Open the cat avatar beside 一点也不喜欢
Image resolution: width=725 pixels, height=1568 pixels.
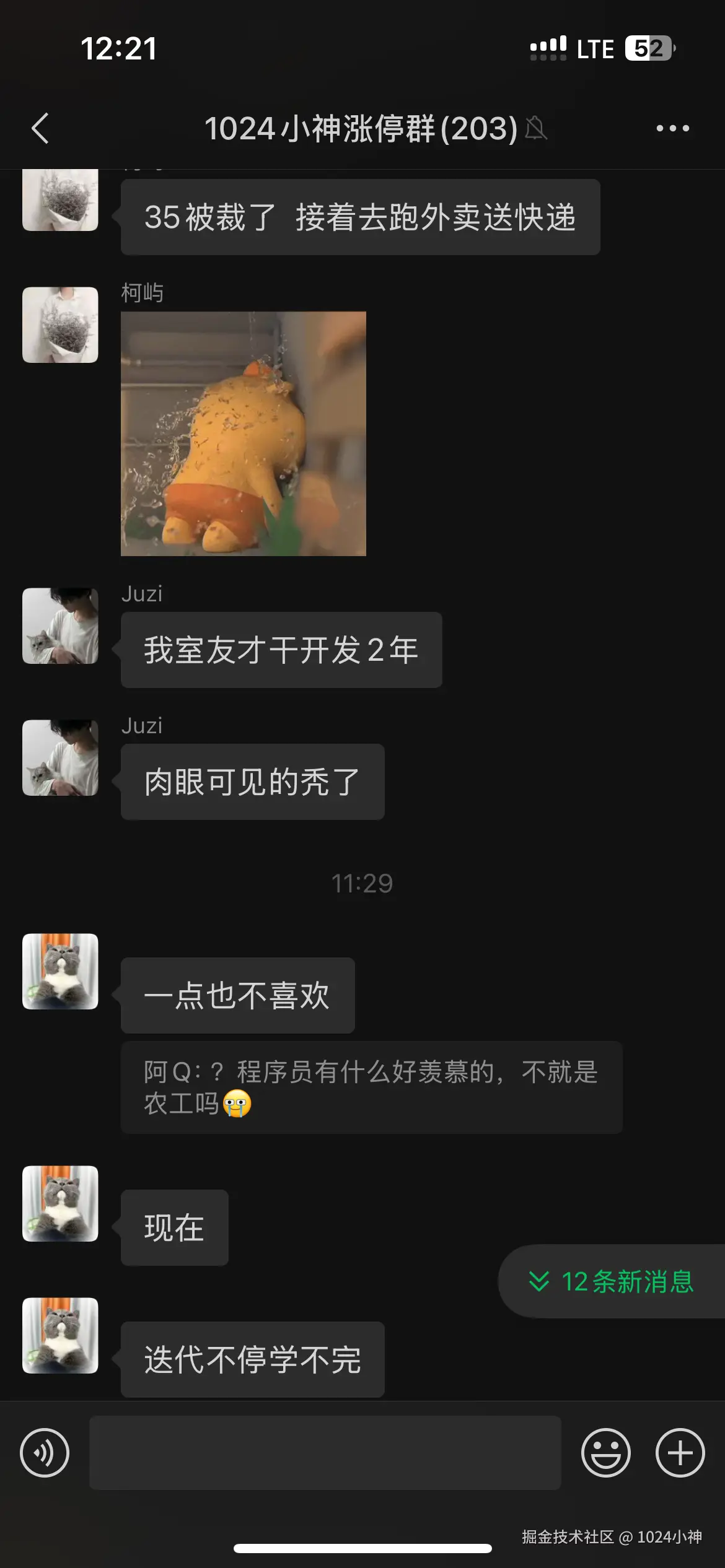(60, 971)
